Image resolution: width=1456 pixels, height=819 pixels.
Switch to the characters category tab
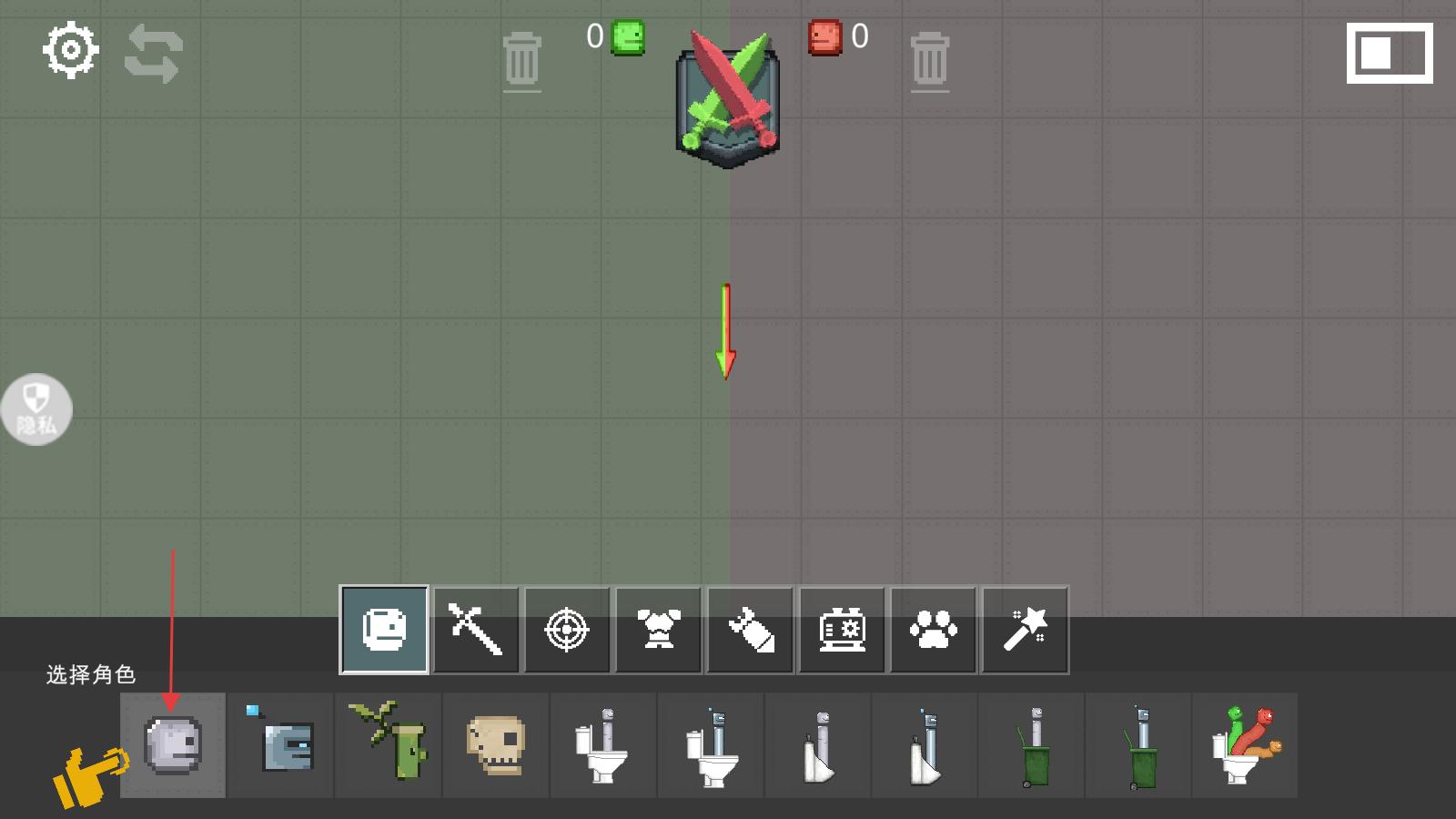tap(384, 630)
